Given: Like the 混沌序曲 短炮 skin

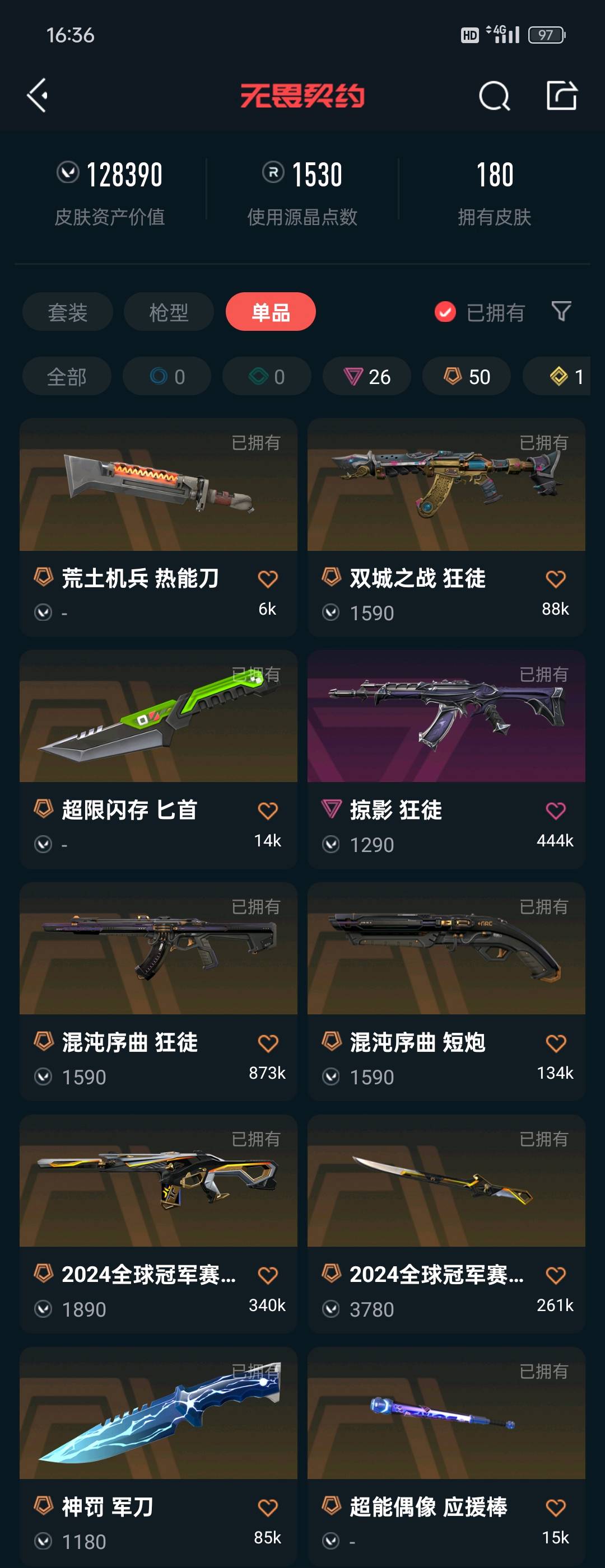Looking at the screenshot, I should (x=556, y=1043).
